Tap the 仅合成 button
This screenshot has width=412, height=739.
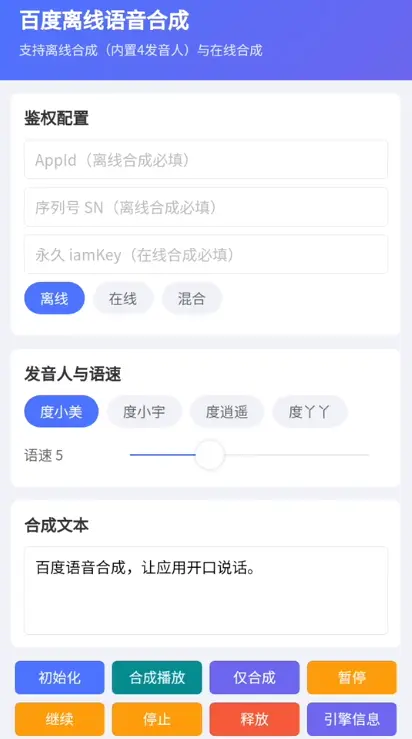click(x=254, y=678)
